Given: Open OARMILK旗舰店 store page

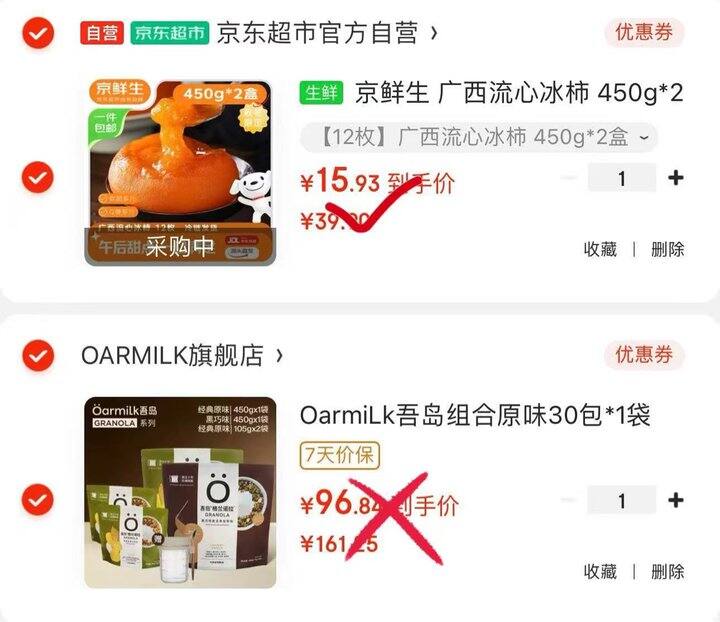Looking at the screenshot, I should [x=182, y=355].
